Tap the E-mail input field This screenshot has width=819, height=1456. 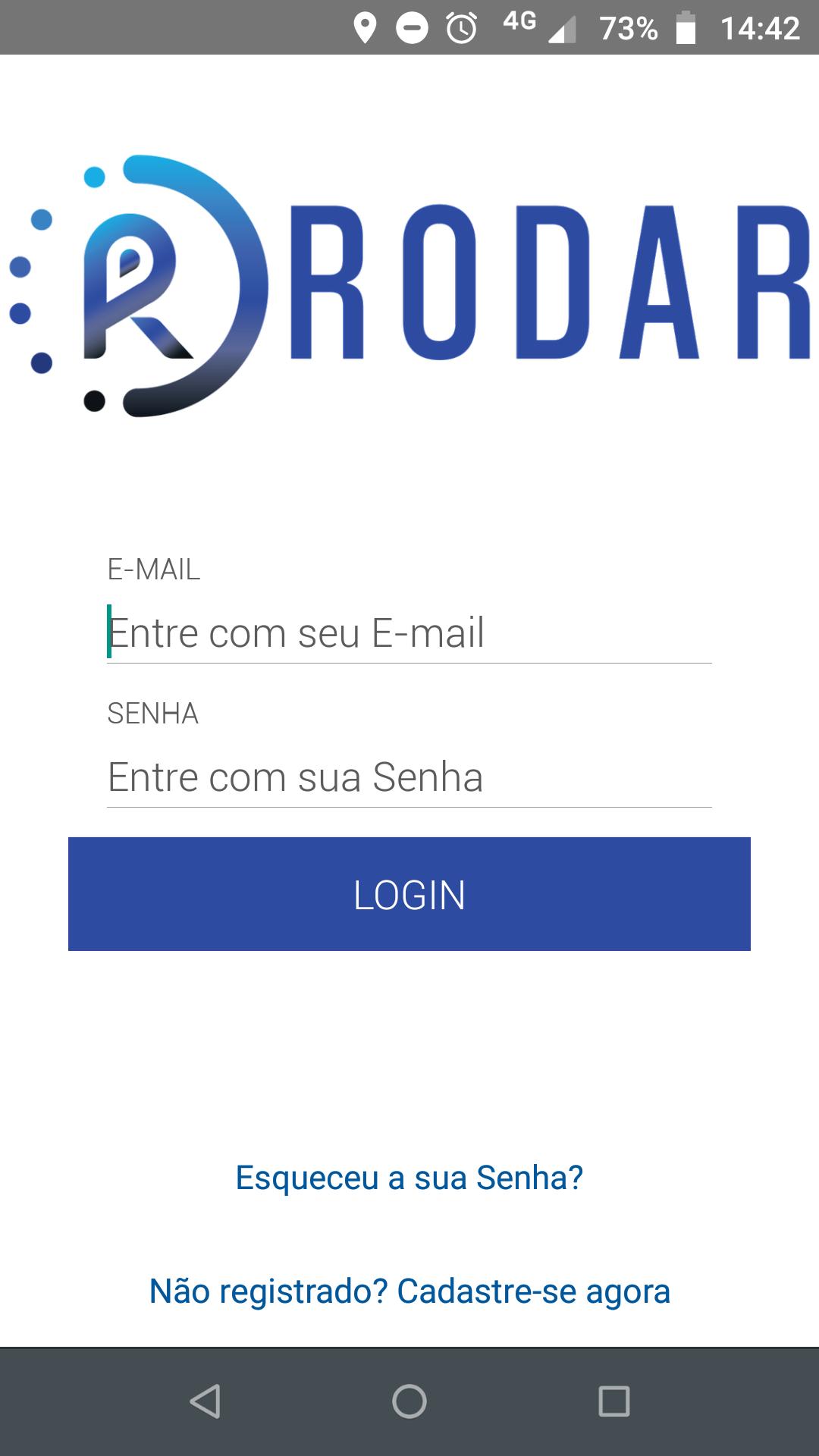pos(409,632)
